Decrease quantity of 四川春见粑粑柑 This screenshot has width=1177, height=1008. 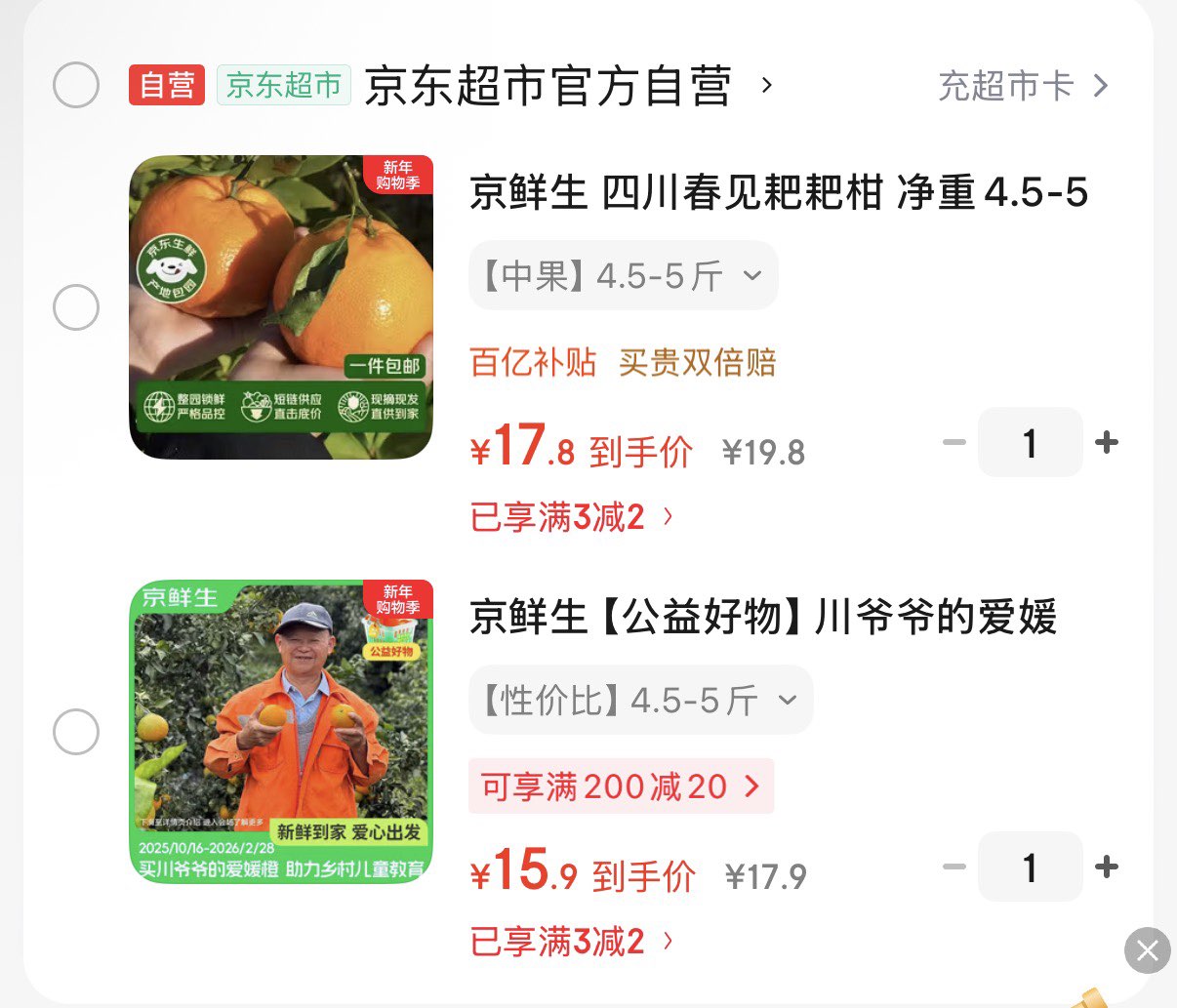click(x=954, y=443)
